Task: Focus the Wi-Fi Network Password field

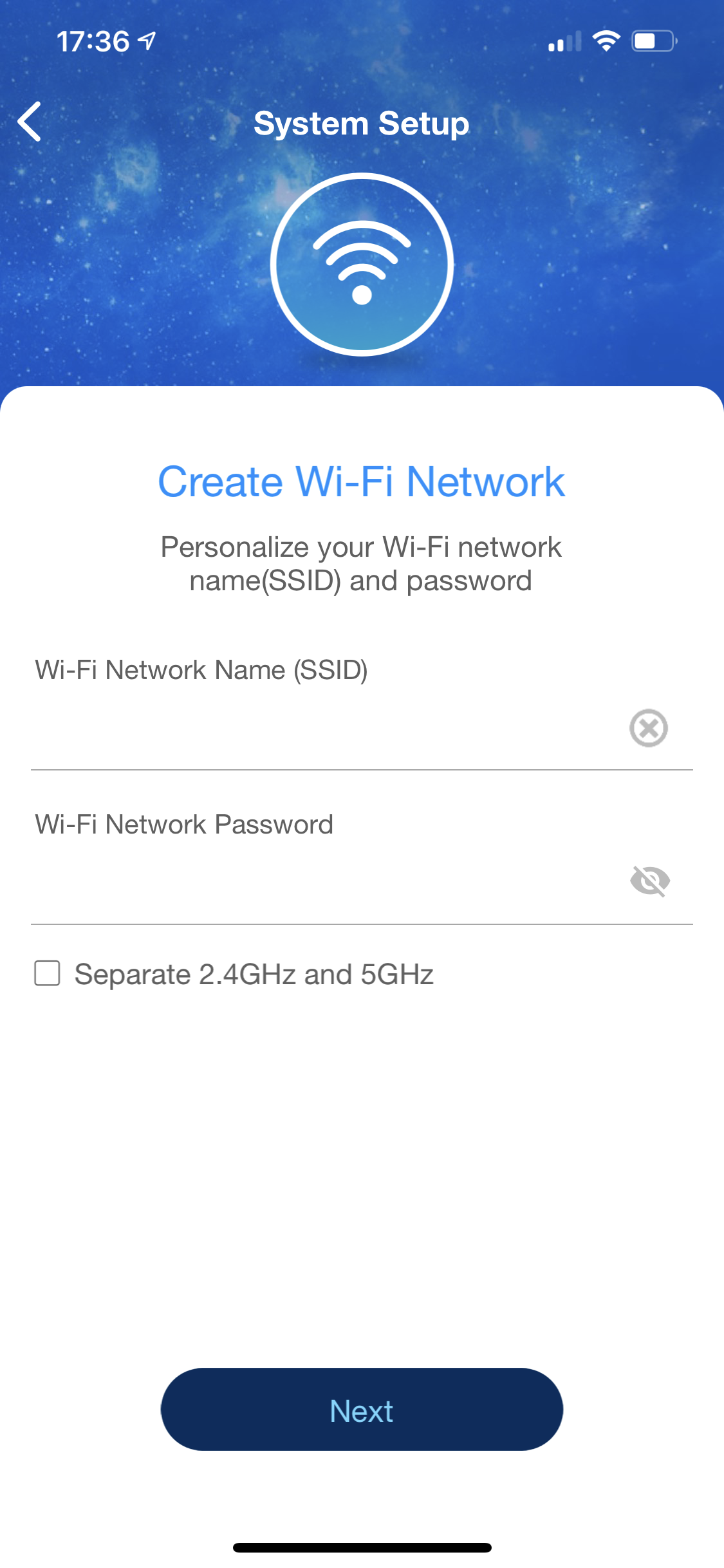Action: (x=322, y=882)
